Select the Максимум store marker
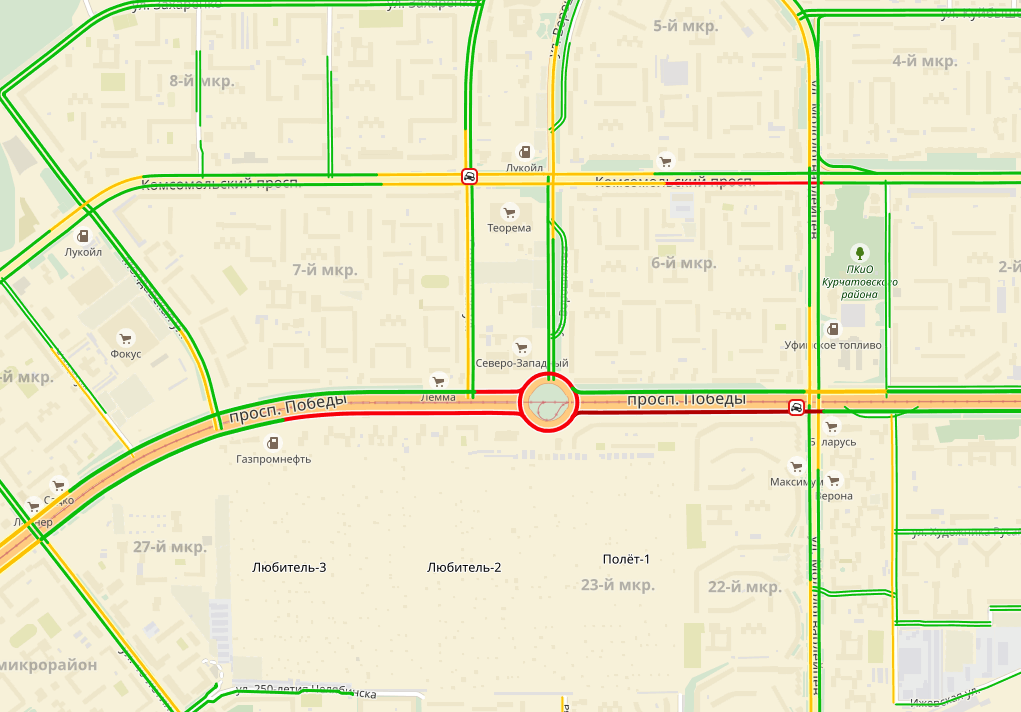The height and width of the screenshot is (712, 1021). 796,466
